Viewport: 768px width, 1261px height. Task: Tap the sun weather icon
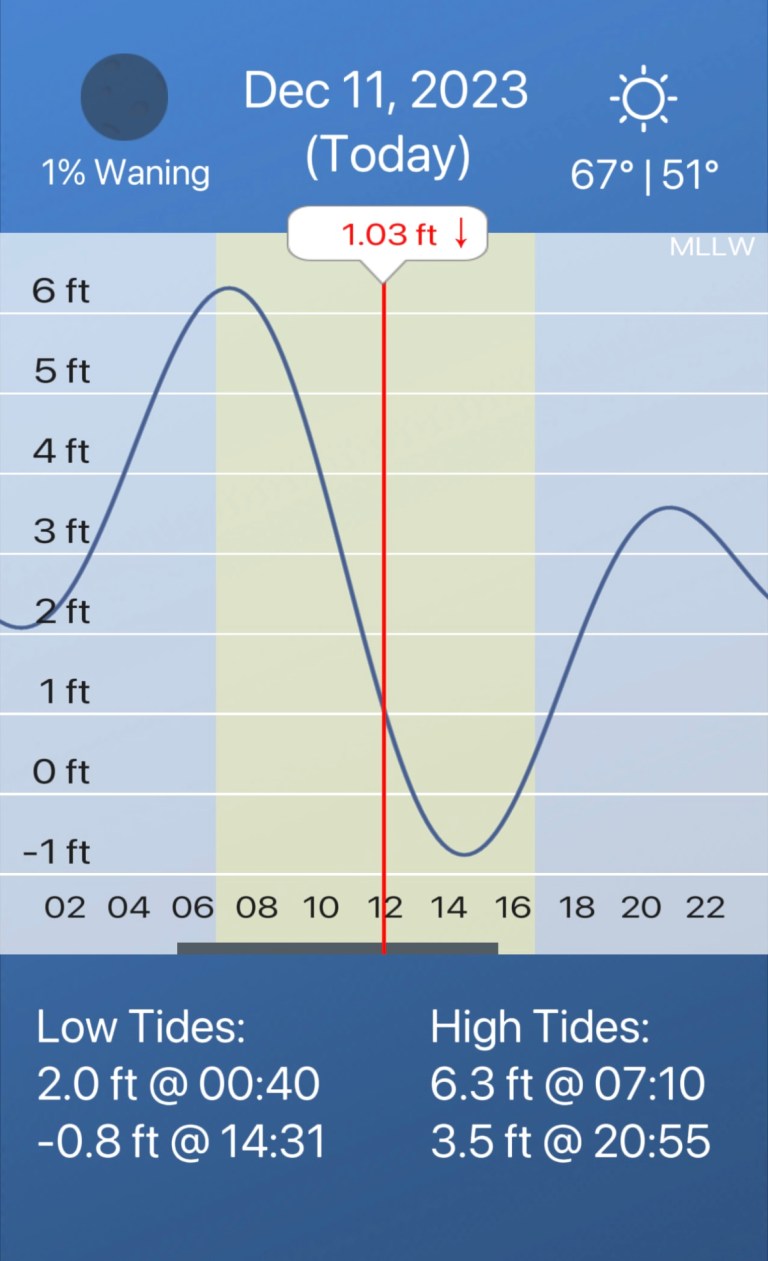(643, 97)
